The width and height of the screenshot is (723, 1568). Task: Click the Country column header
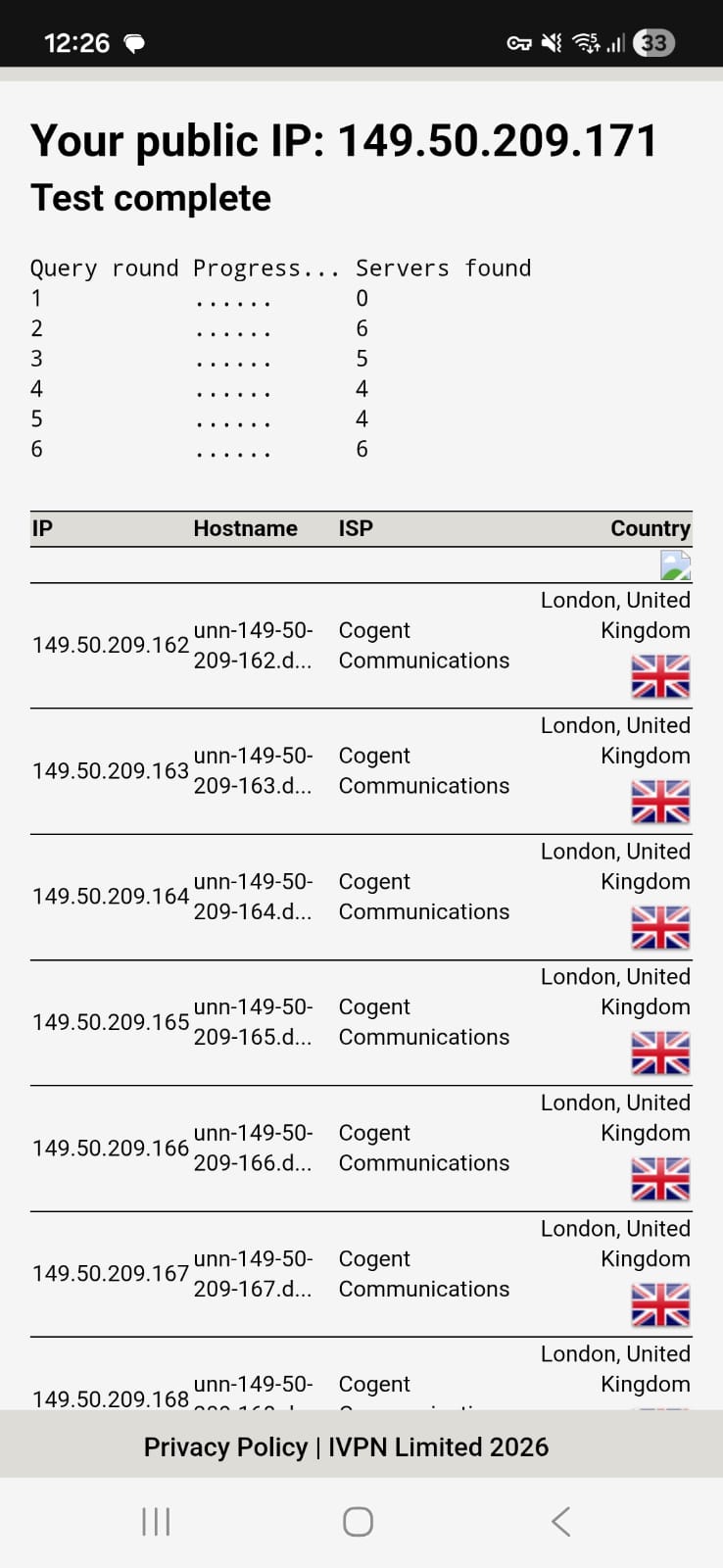tap(650, 528)
